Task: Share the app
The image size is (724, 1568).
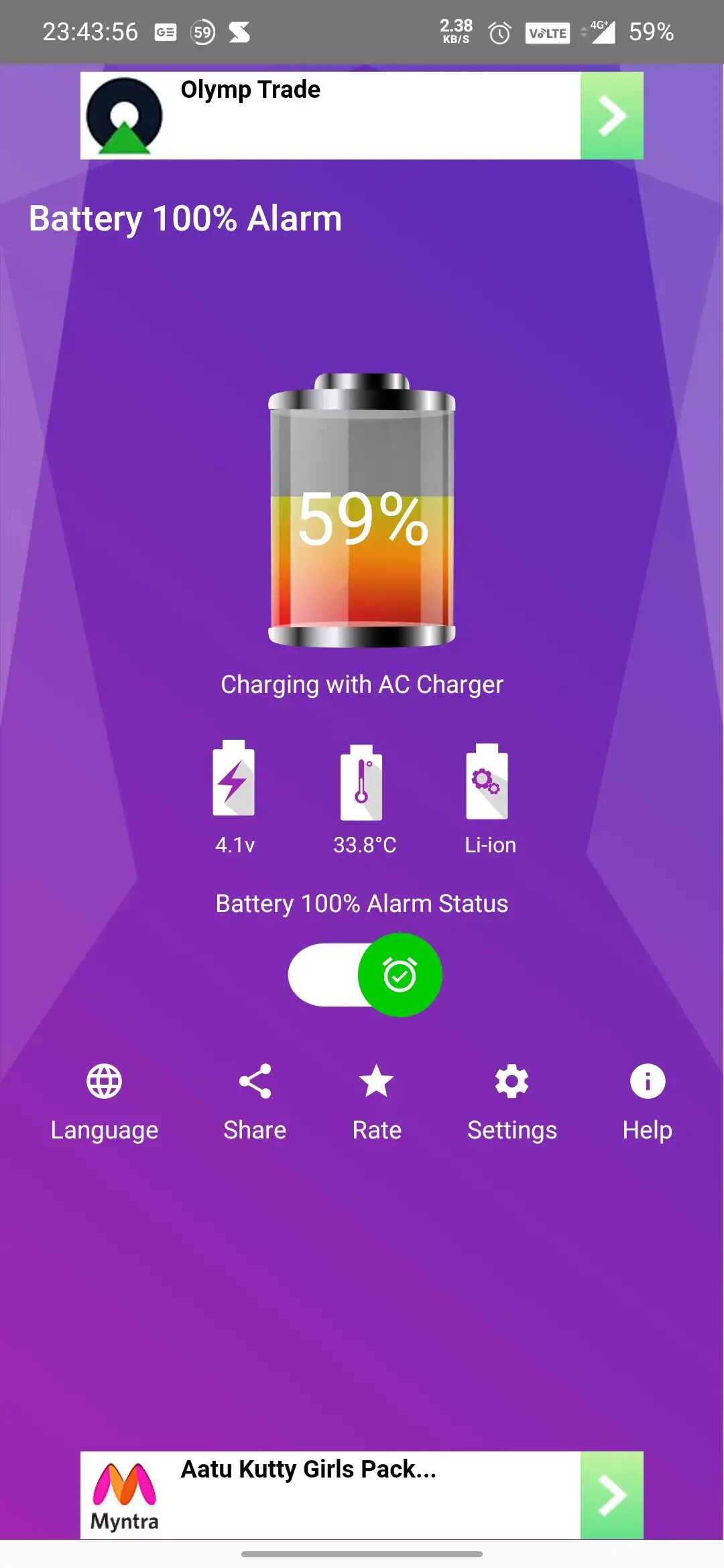Action: (255, 1103)
